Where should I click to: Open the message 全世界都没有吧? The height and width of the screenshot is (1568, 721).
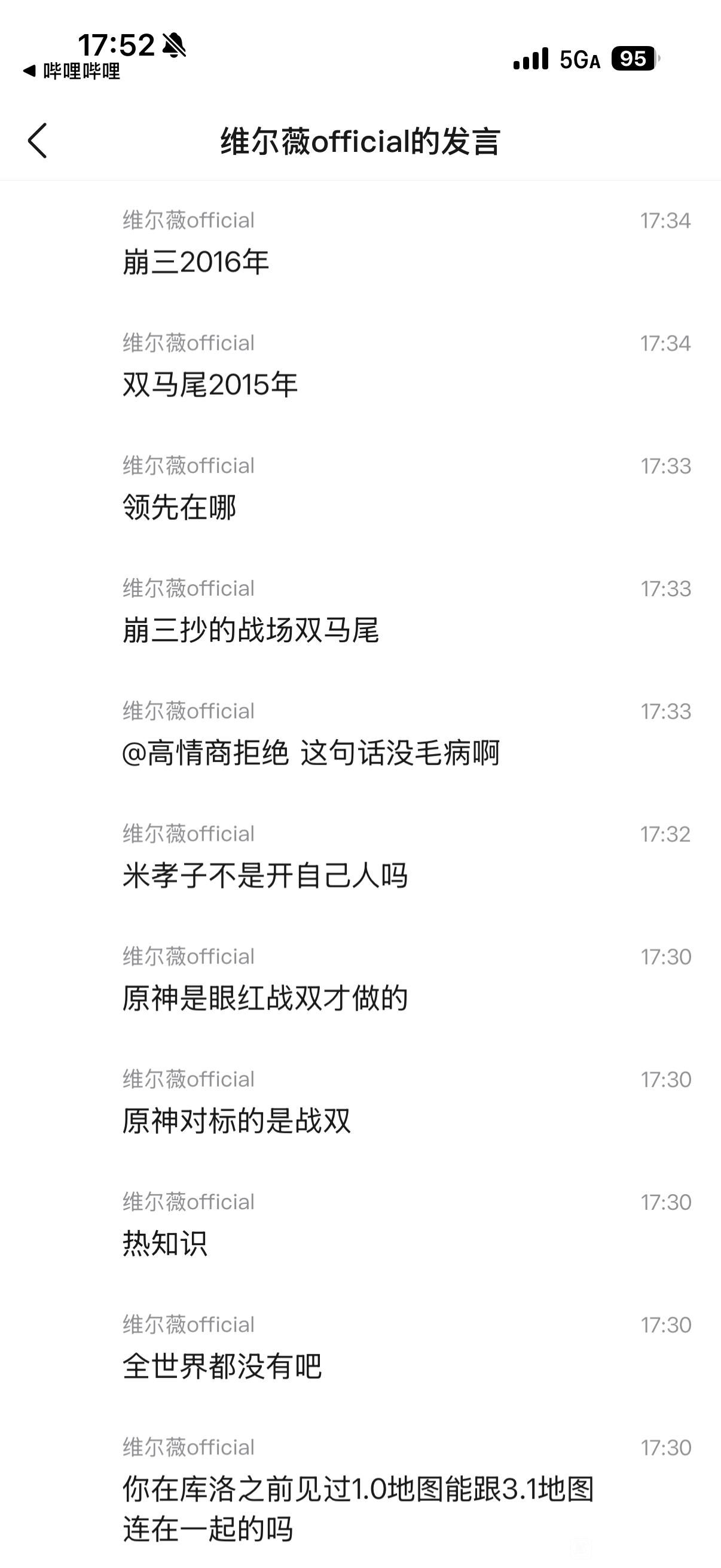point(222,1366)
